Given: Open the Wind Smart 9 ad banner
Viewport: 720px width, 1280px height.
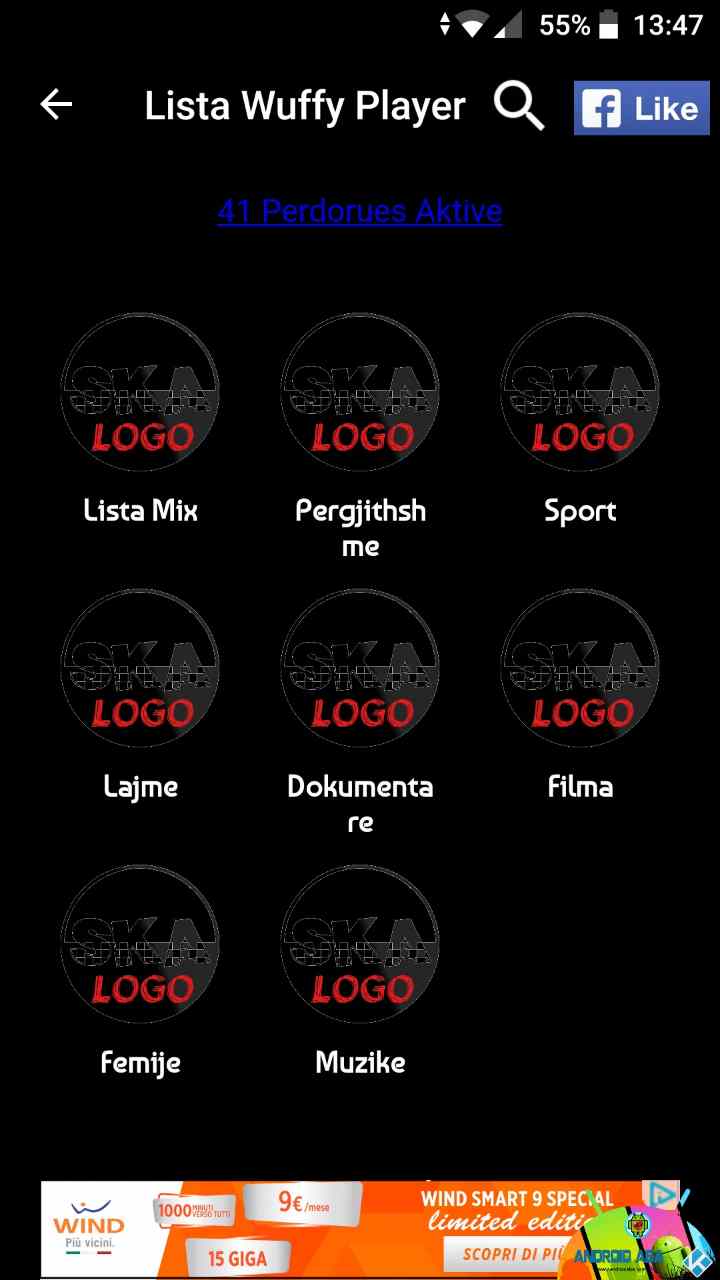Looking at the screenshot, I should click(360, 1229).
